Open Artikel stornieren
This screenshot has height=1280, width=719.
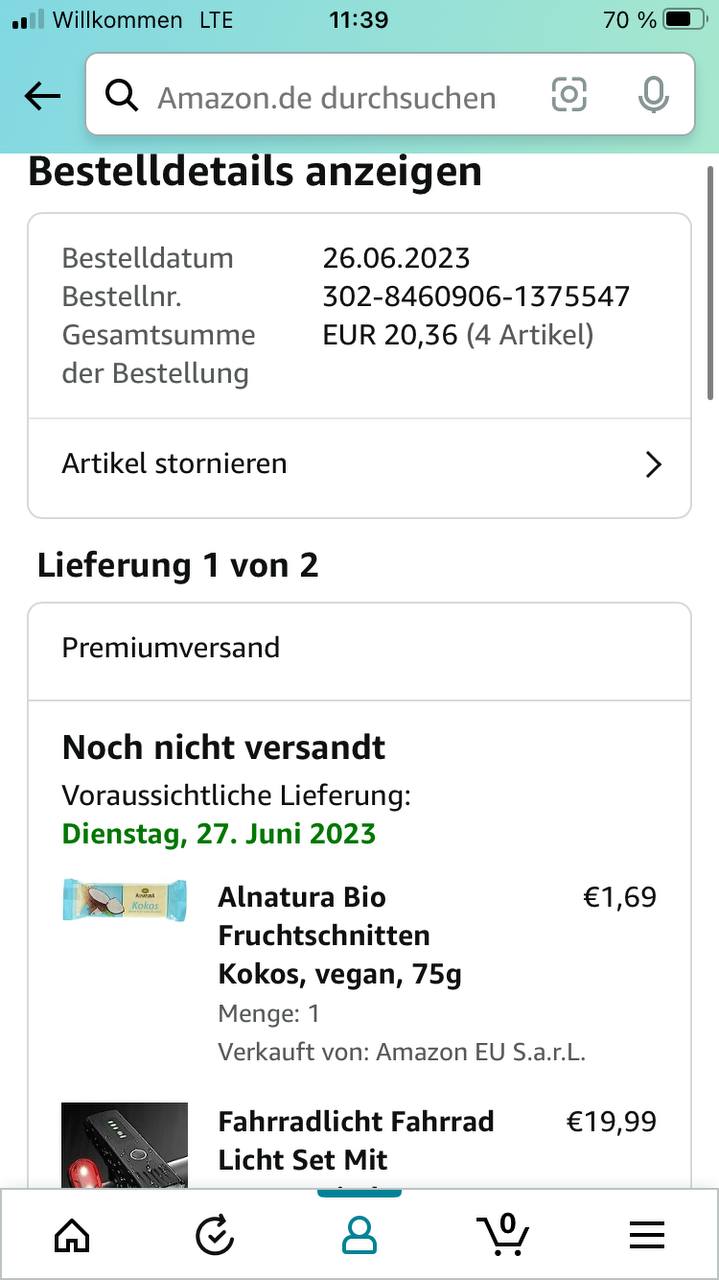tap(359, 464)
